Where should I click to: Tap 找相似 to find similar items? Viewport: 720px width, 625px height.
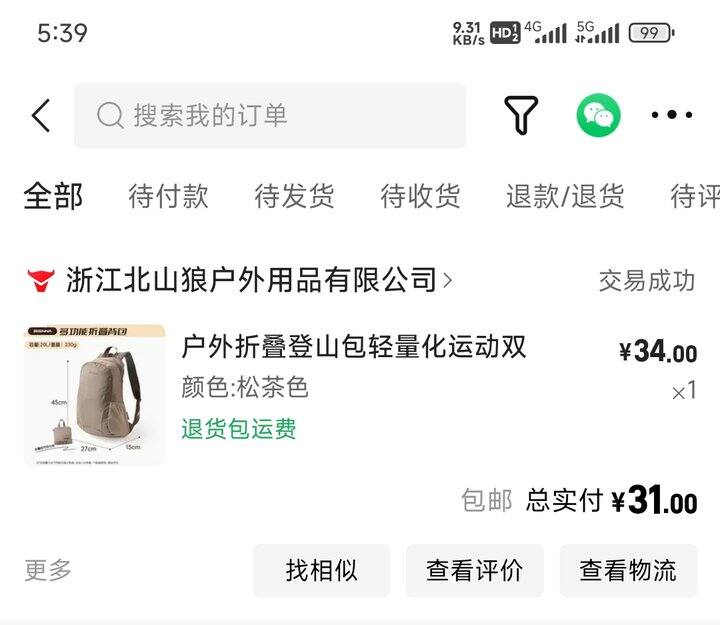click(321, 570)
